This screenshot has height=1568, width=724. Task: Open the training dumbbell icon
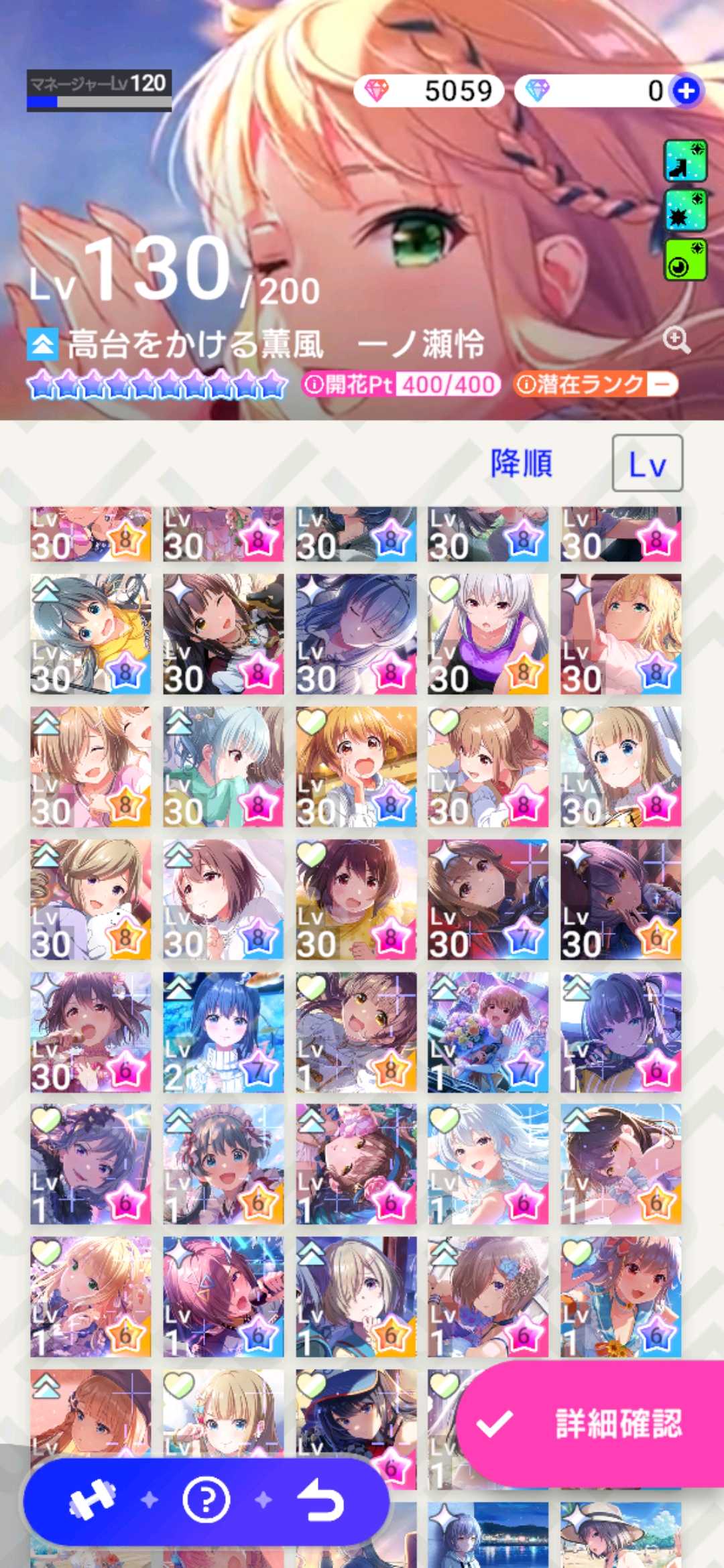92,1499
